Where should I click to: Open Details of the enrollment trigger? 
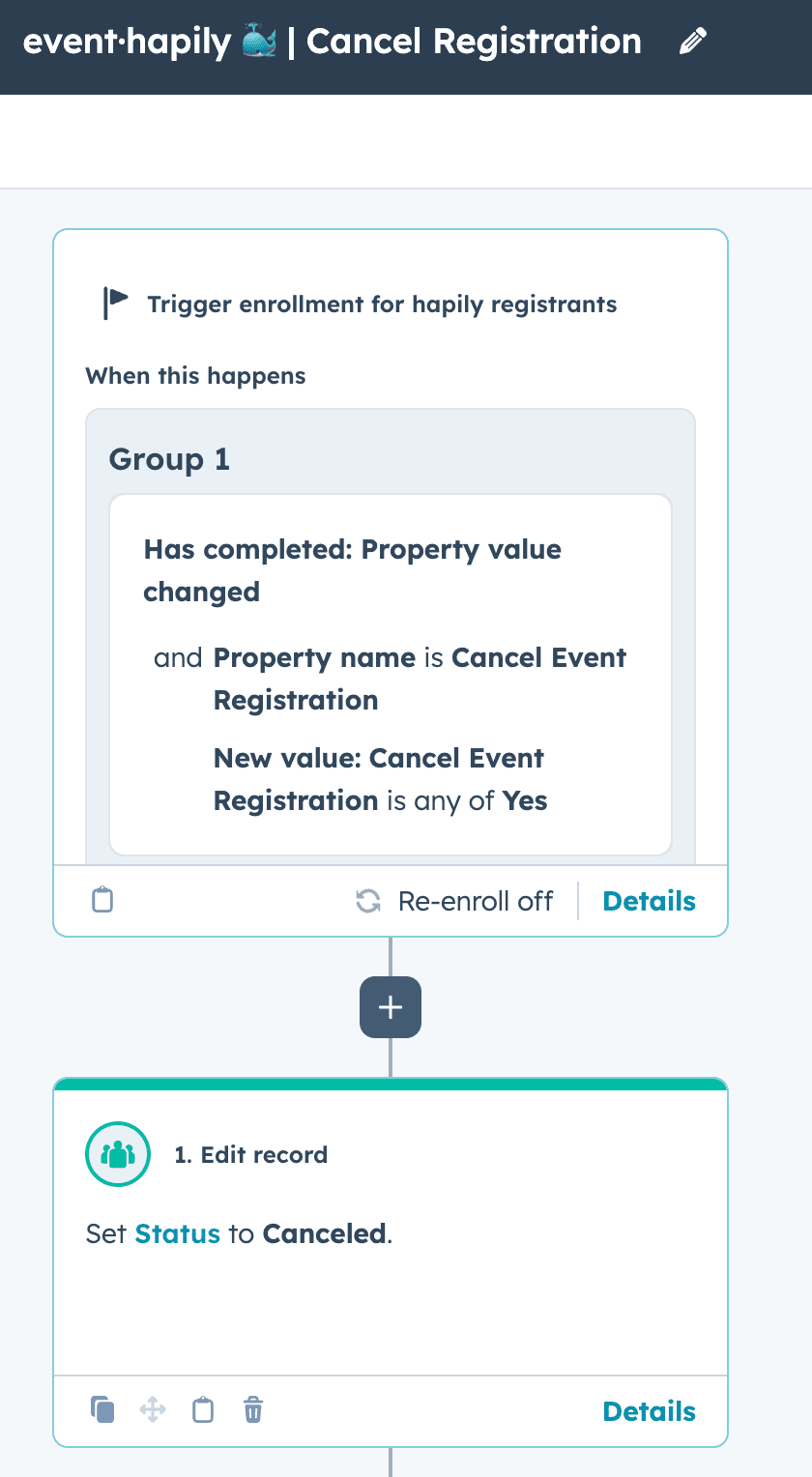tap(649, 901)
